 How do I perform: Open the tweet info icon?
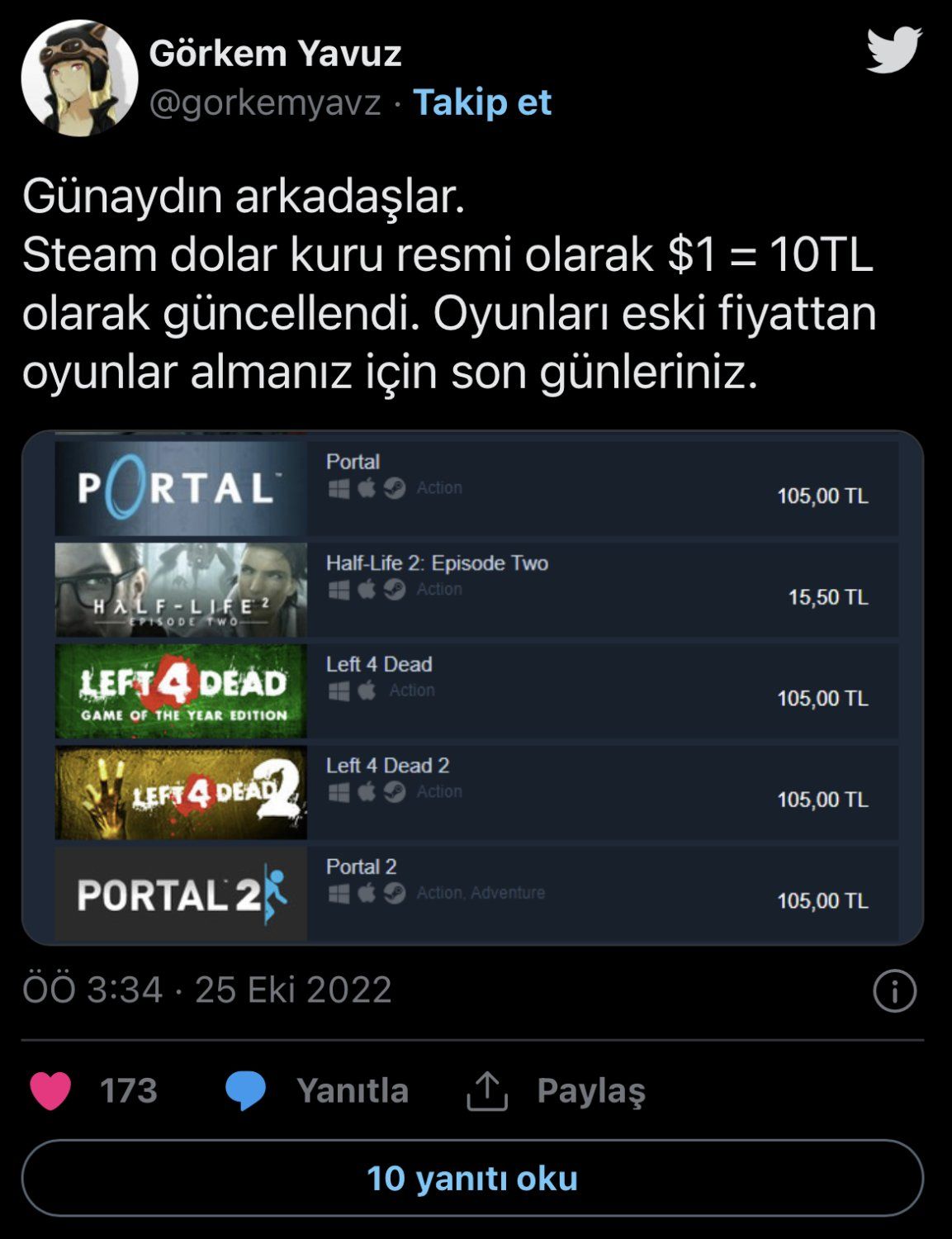pyautogui.click(x=895, y=990)
